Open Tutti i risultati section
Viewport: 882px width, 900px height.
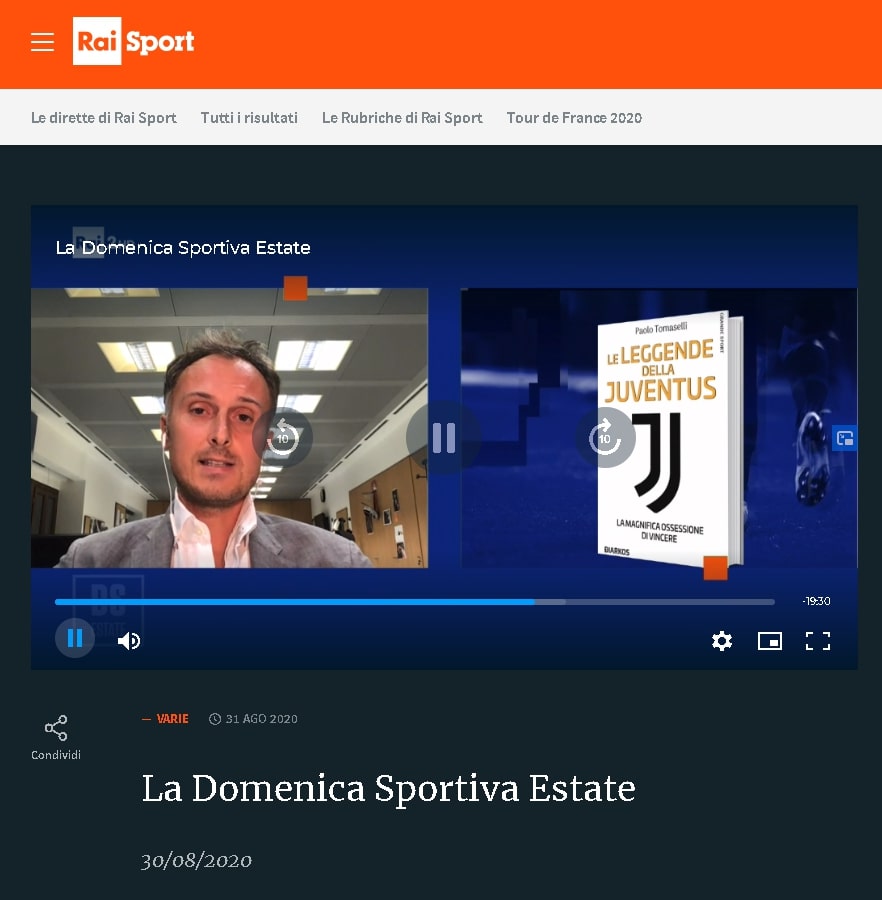(249, 118)
